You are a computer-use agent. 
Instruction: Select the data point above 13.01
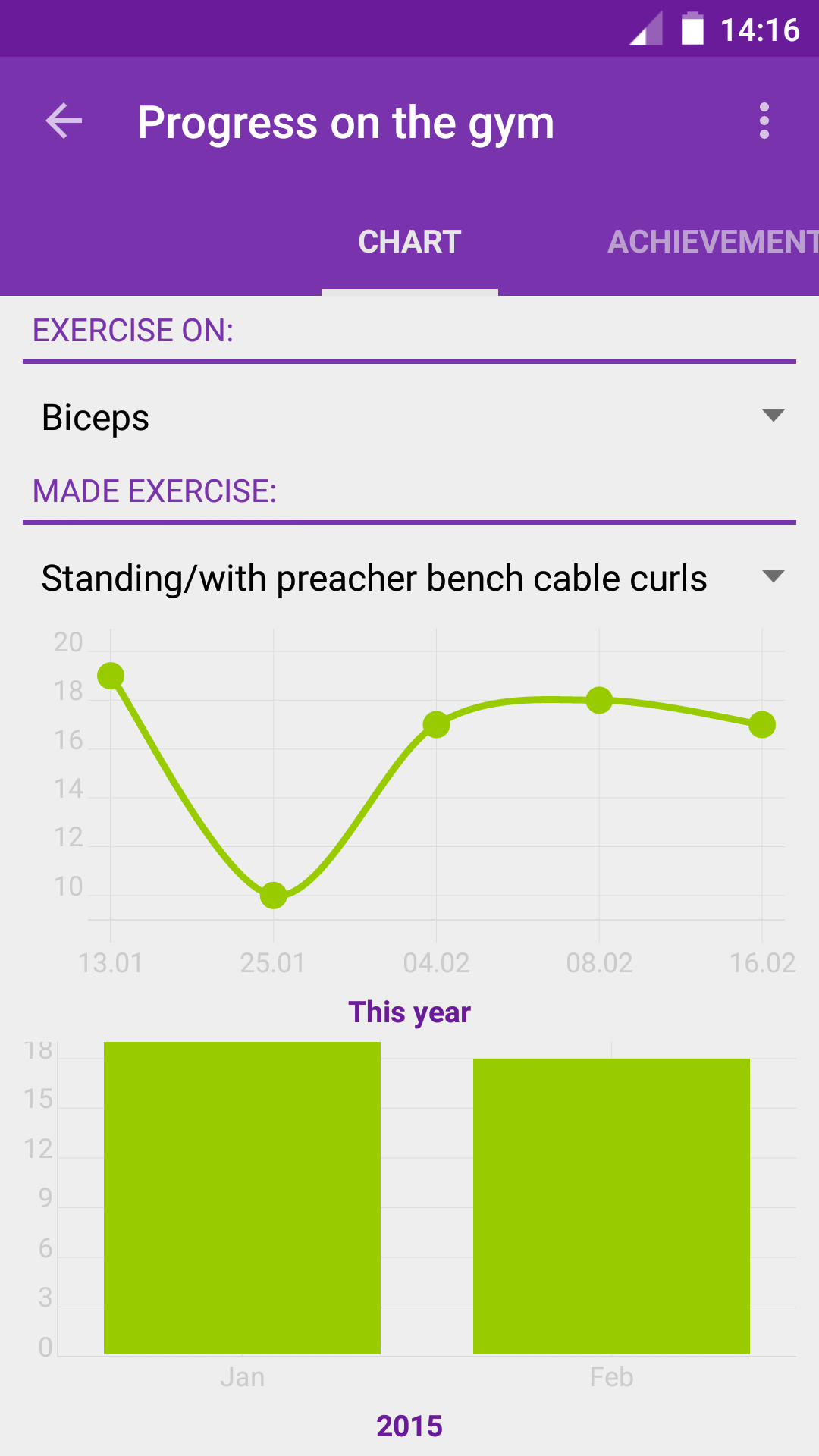coord(110,673)
